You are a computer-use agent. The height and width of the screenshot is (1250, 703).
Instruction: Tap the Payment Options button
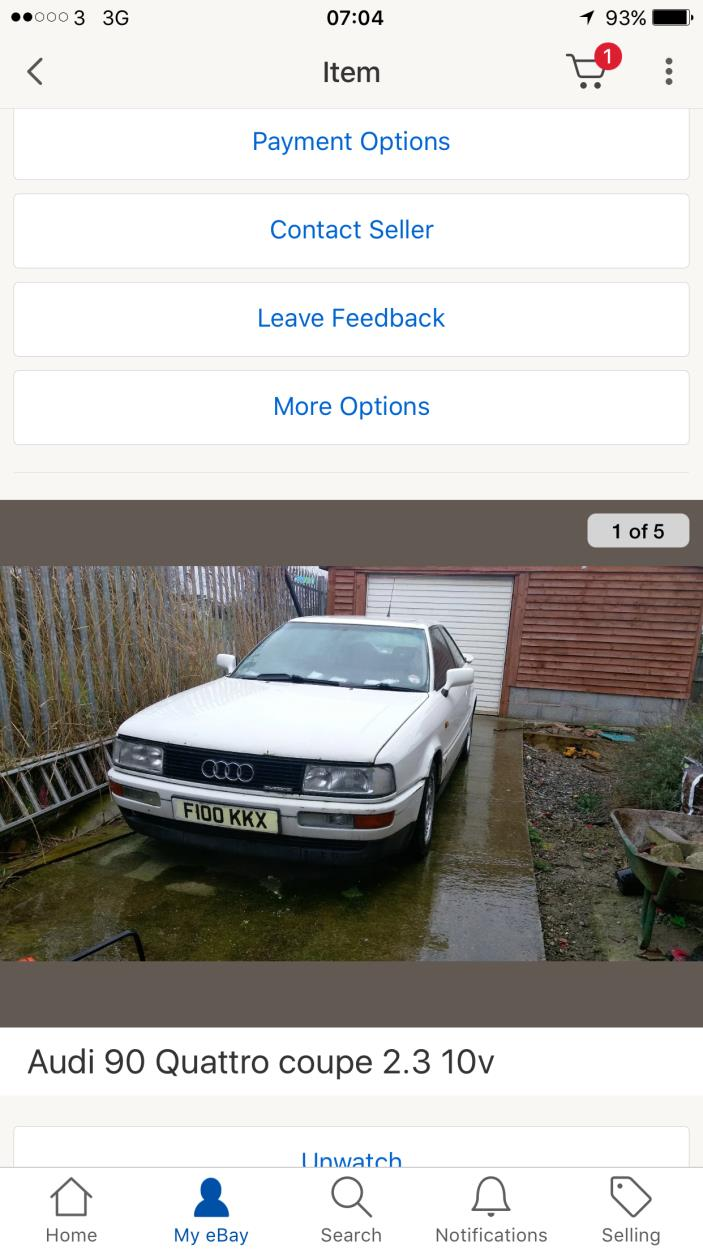coord(351,142)
